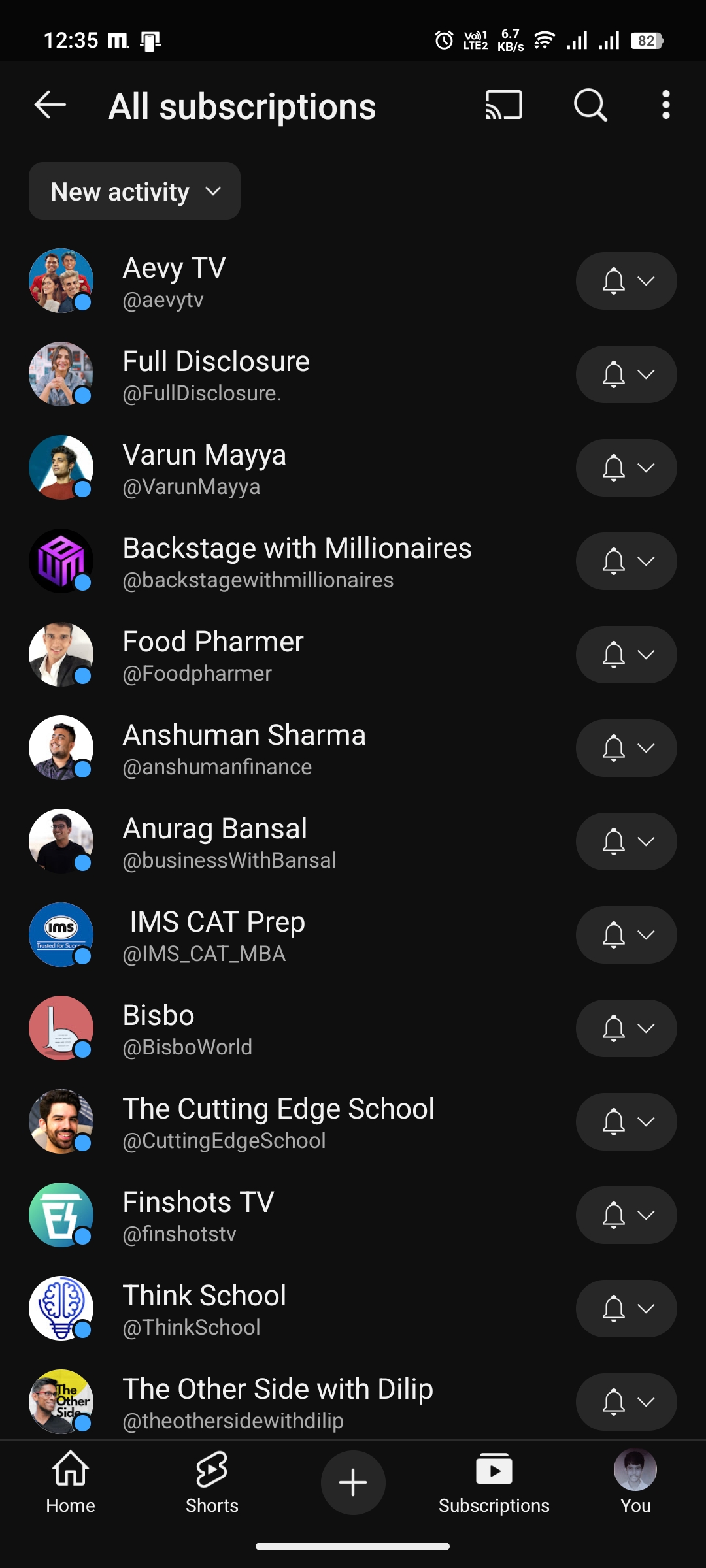Switch to the Home tab
706x1568 pixels.
pos(71,1483)
